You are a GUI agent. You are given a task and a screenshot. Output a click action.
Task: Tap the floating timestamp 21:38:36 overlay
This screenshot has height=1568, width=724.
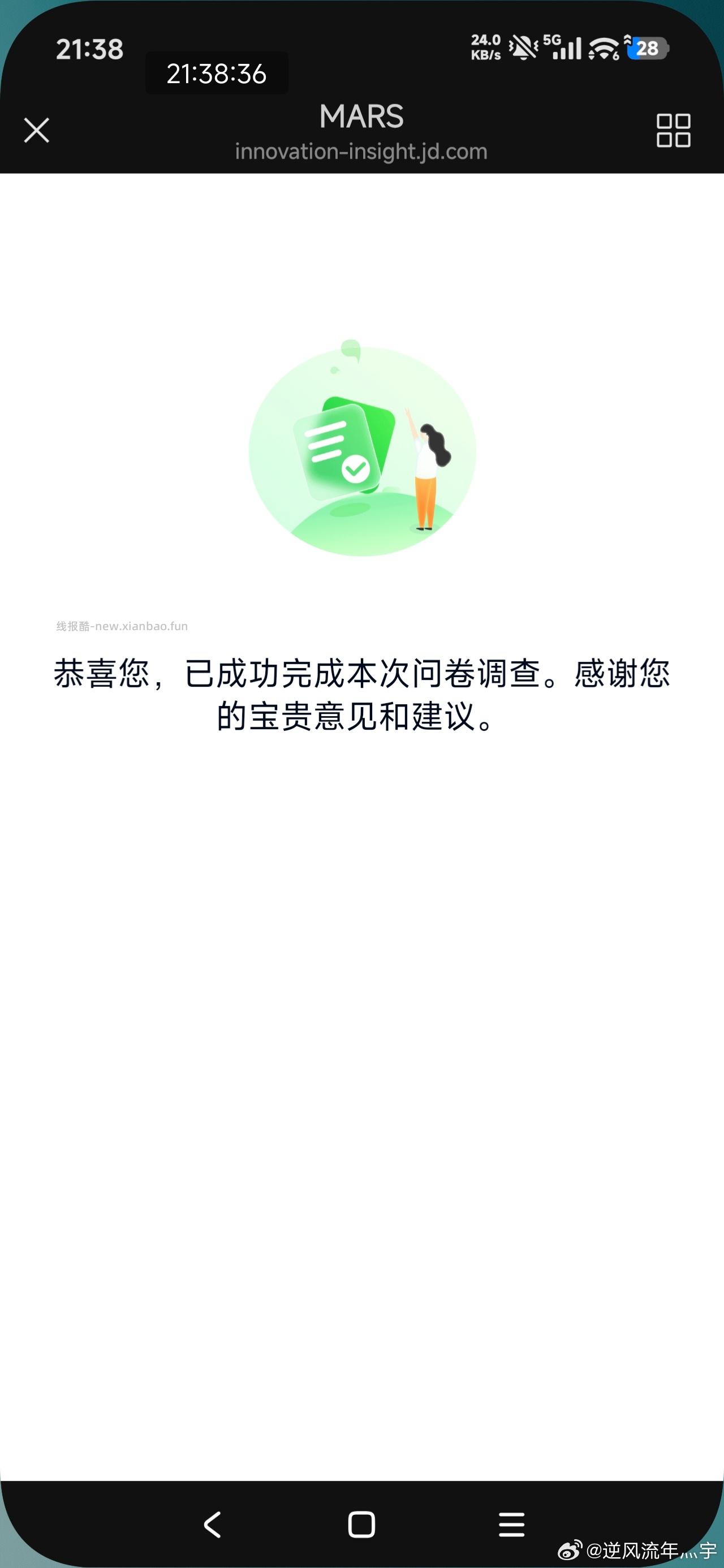pos(217,75)
